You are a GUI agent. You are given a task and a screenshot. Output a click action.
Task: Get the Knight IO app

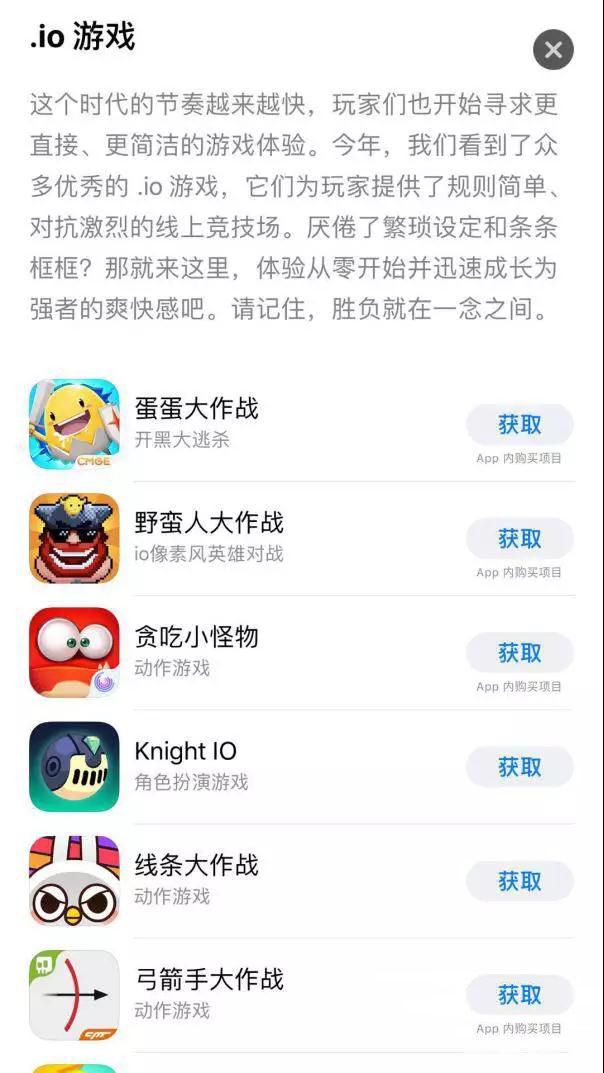pyautogui.click(x=519, y=767)
